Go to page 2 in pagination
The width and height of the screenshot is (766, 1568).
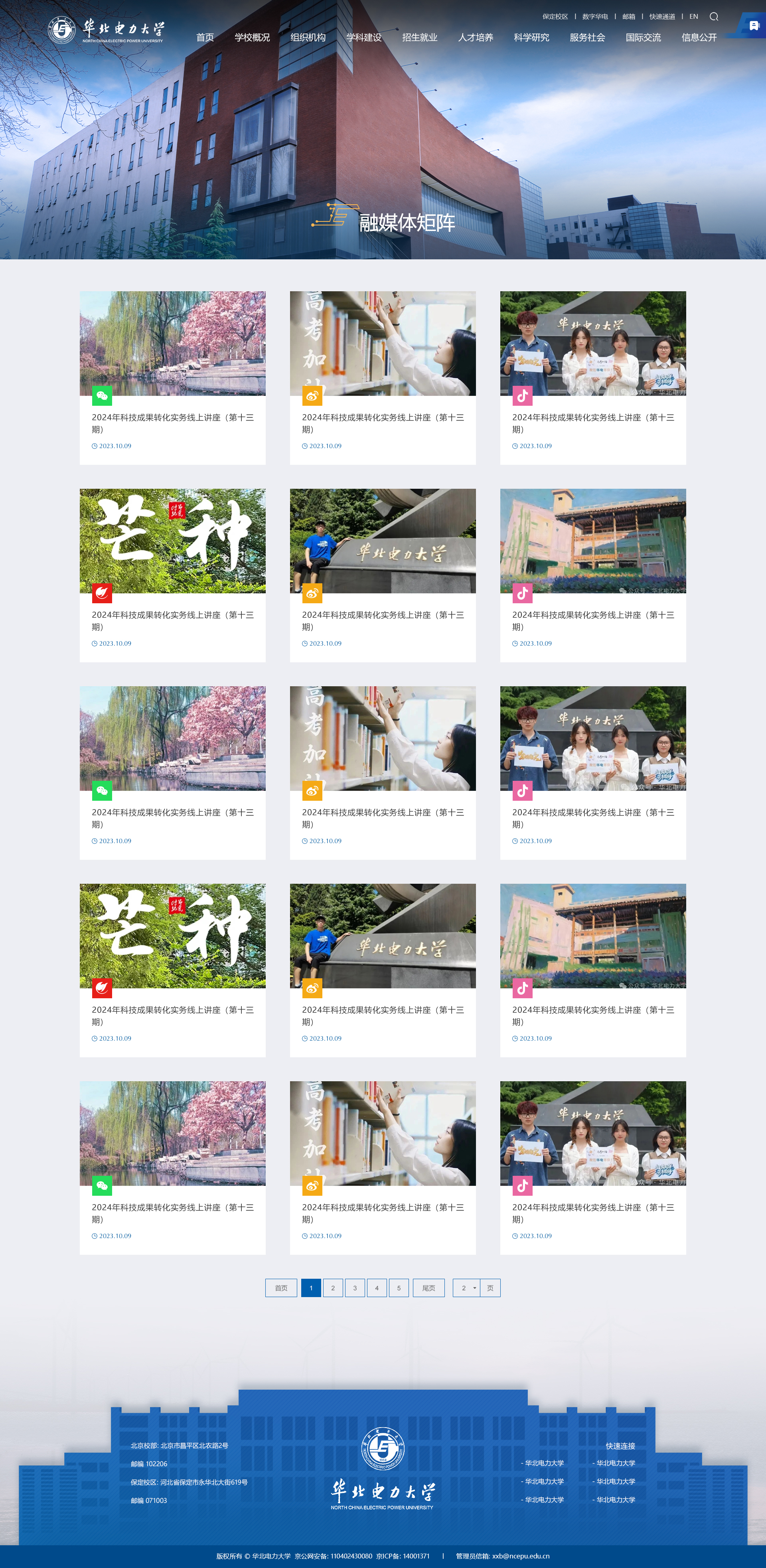[x=333, y=1288]
